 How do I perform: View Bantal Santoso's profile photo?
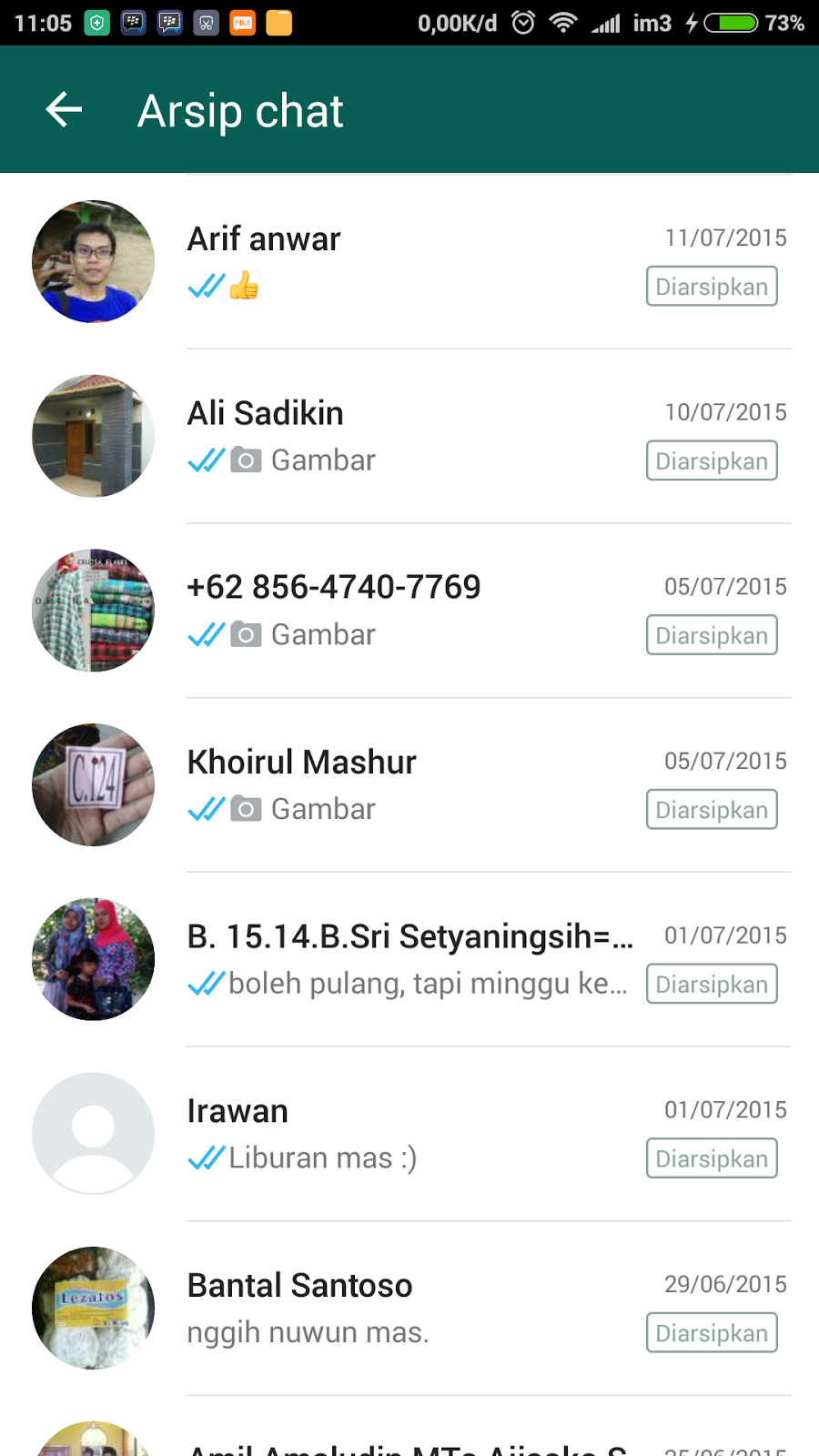coord(93,1308)
